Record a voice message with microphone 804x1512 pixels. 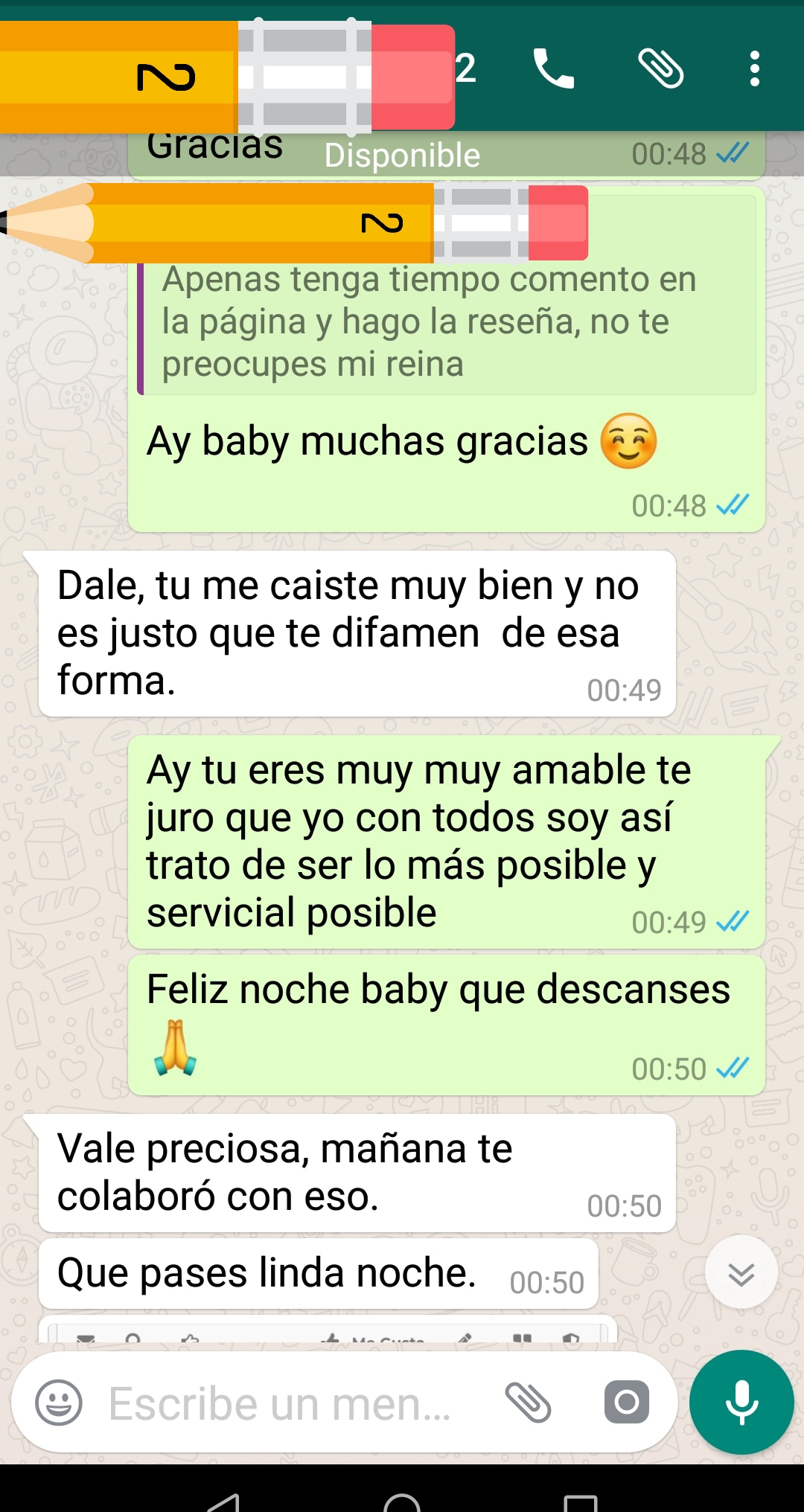coord(741,1402)
